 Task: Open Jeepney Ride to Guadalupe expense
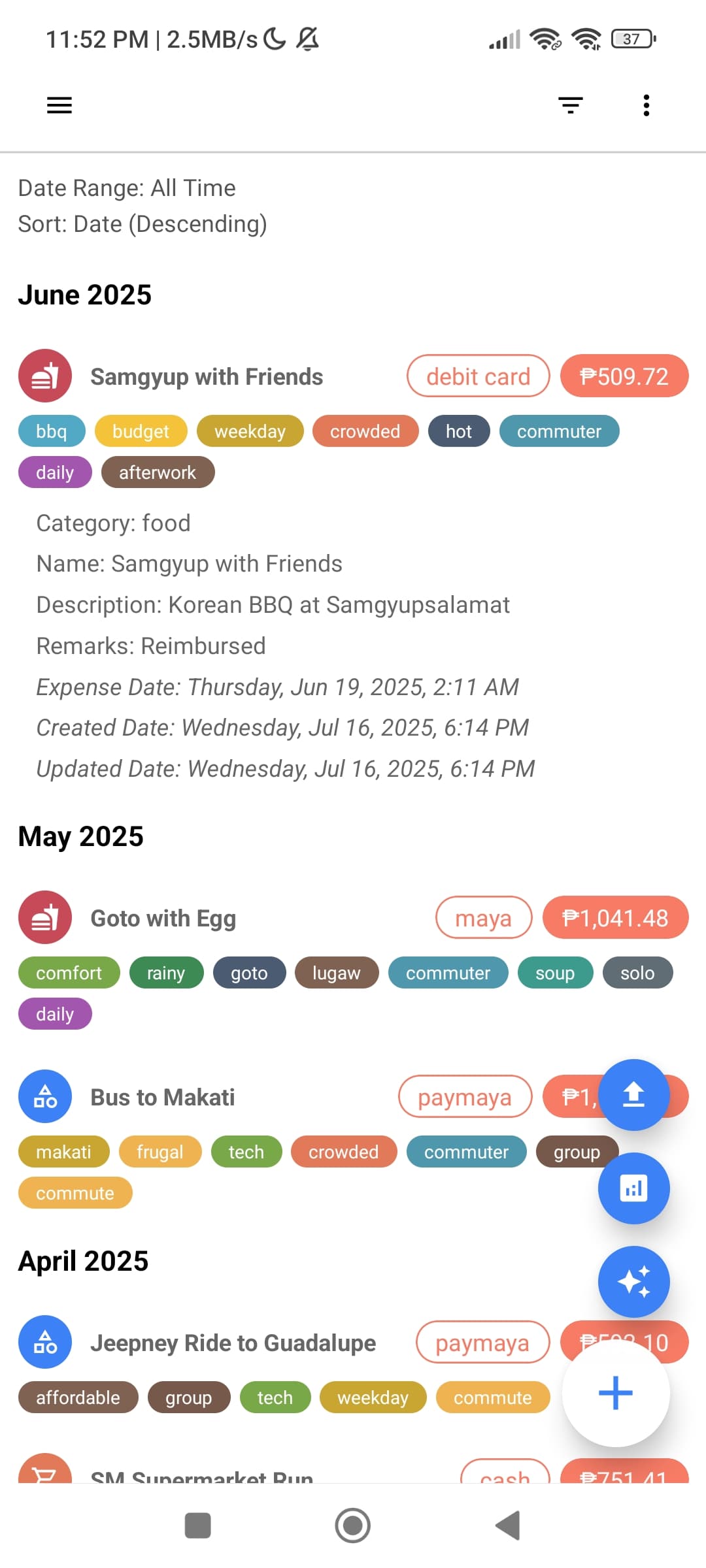pyautogui.click(x=233, y=1343)
